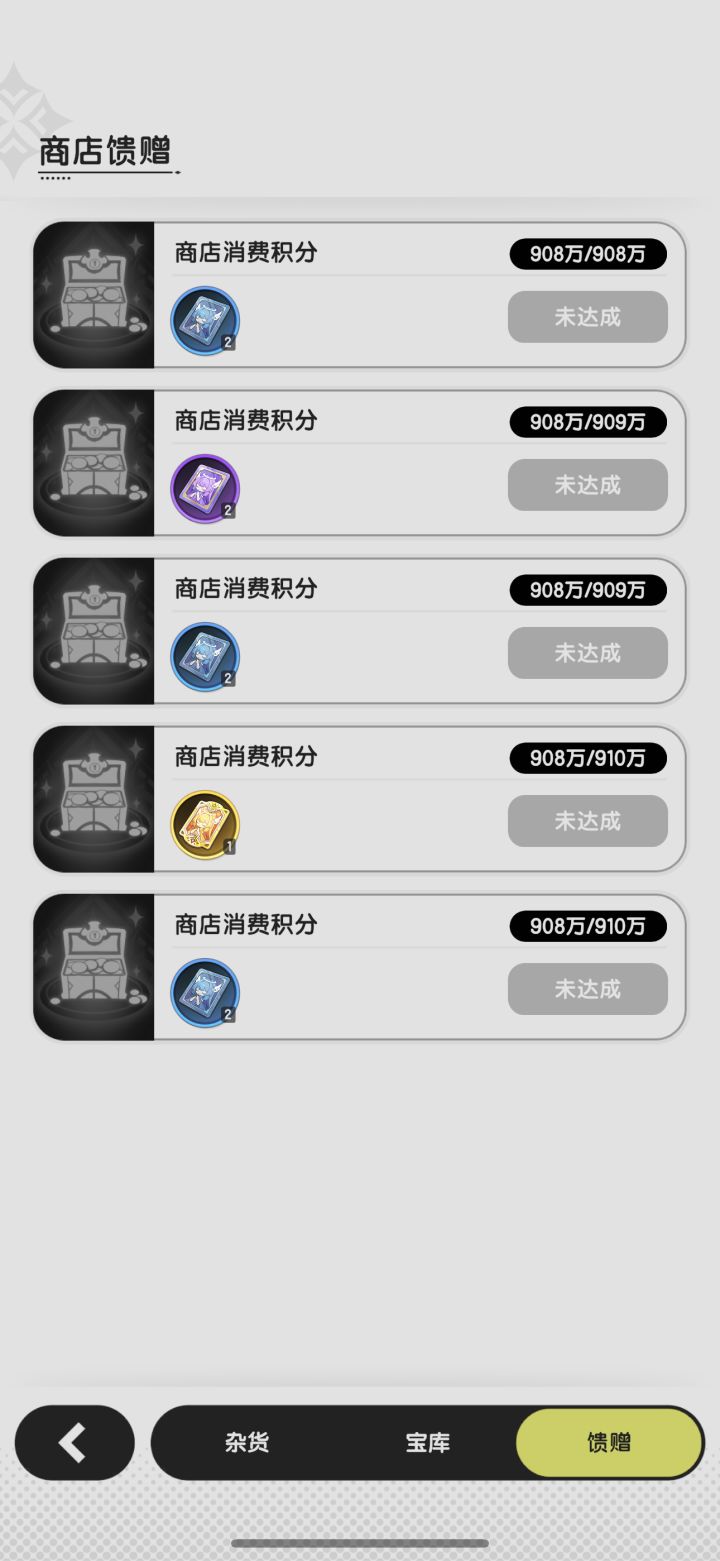
Task: Select the highlighted 馈赠 tab
Action: [607, 1443]
